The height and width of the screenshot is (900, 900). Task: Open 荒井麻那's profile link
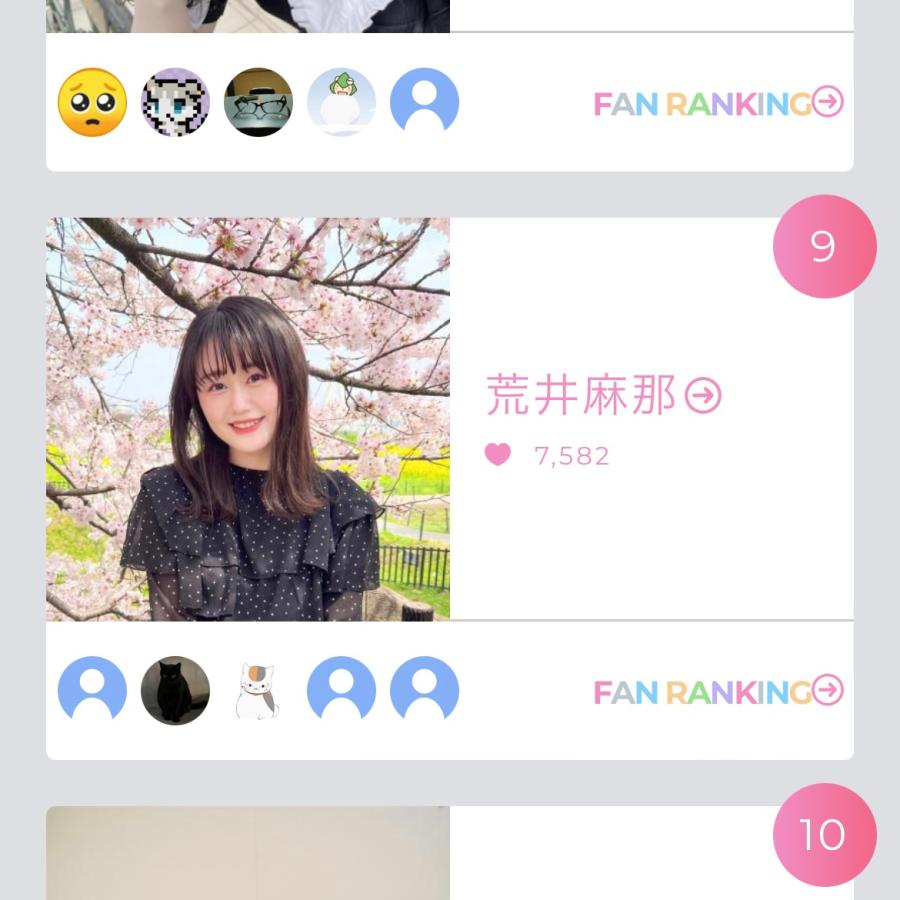603,396
